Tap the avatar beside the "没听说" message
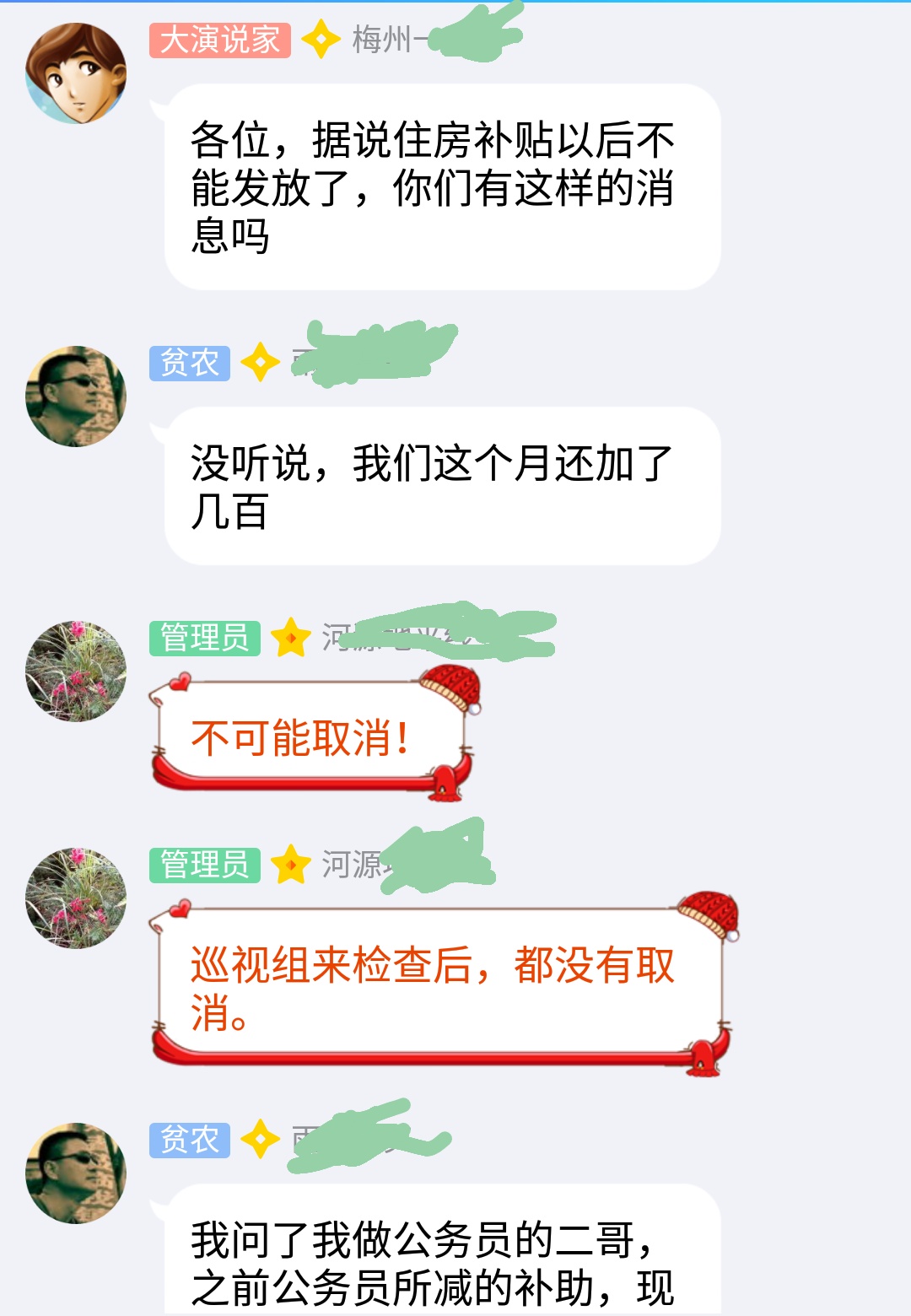The width and height of the screenshot is (911, 1316). pos(76,396)
